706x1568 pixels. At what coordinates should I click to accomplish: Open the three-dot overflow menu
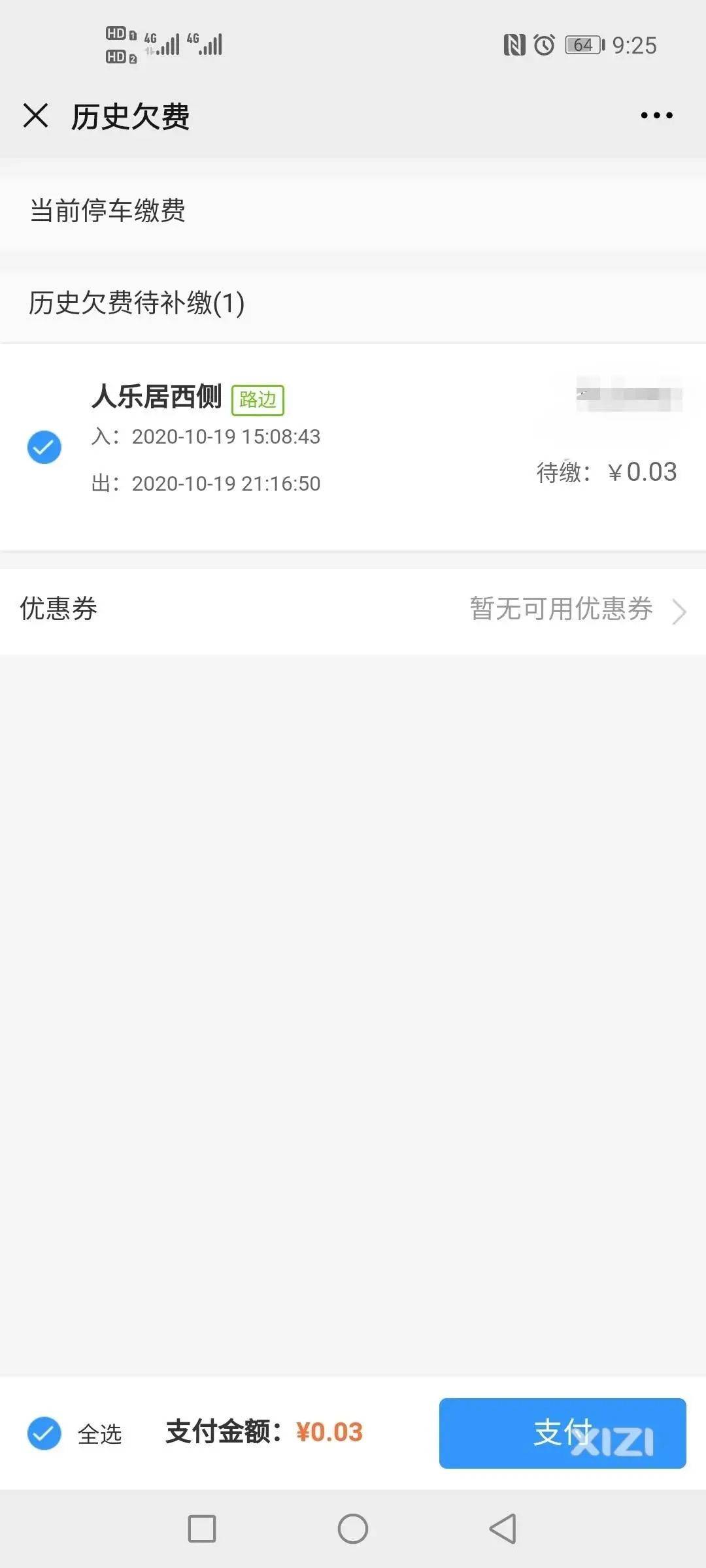(656, 116)
